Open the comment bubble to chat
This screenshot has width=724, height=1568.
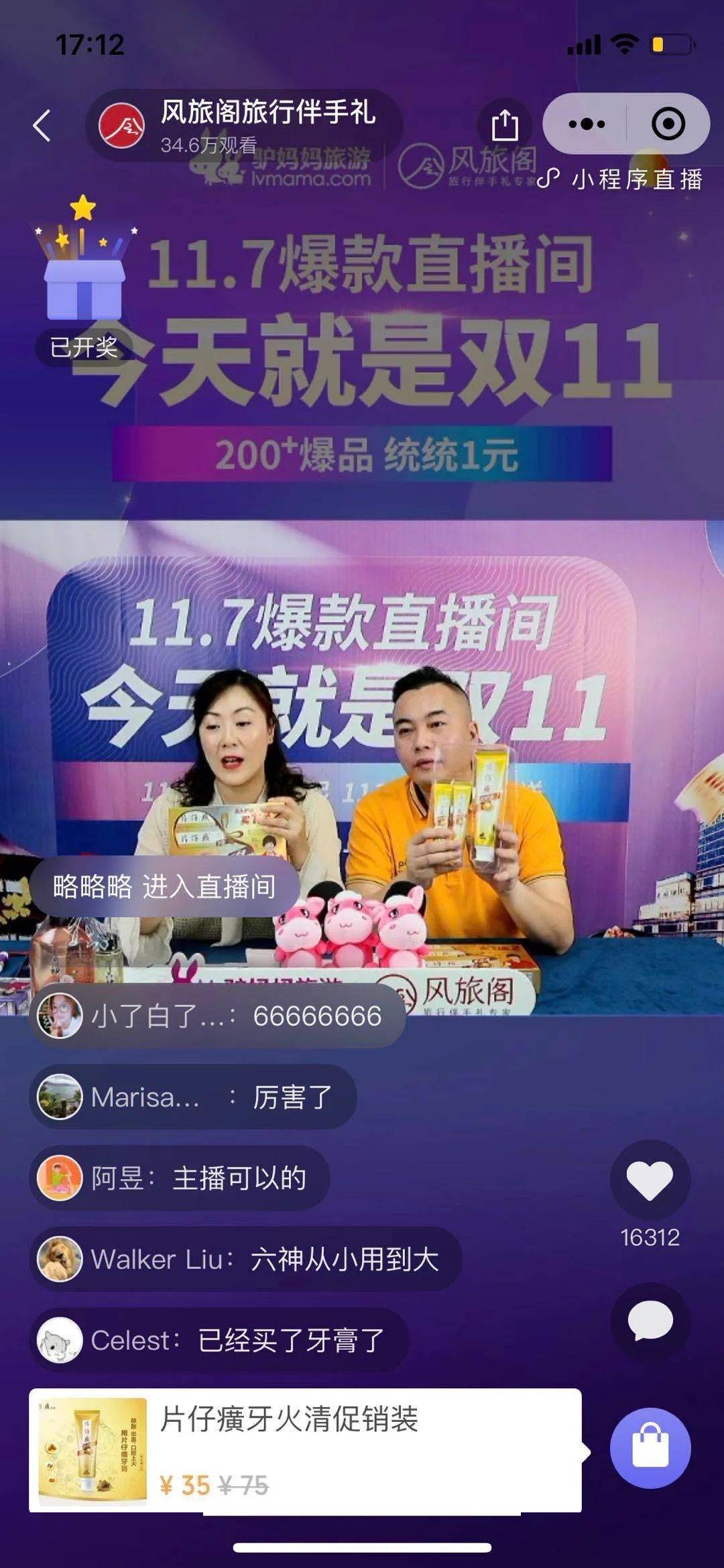coord(650,1321)
